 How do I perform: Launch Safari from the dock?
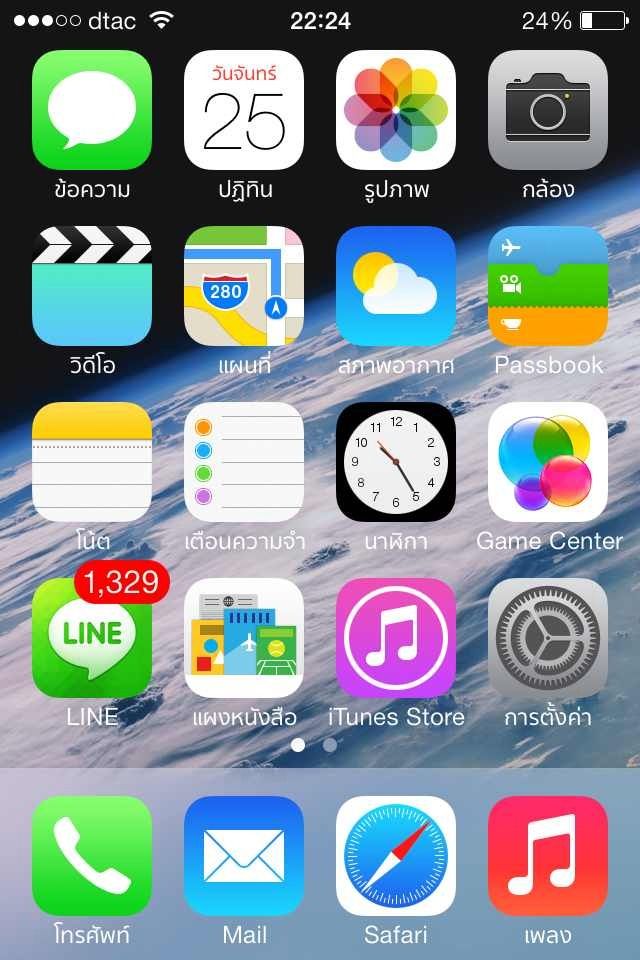[x=396, y=856]
